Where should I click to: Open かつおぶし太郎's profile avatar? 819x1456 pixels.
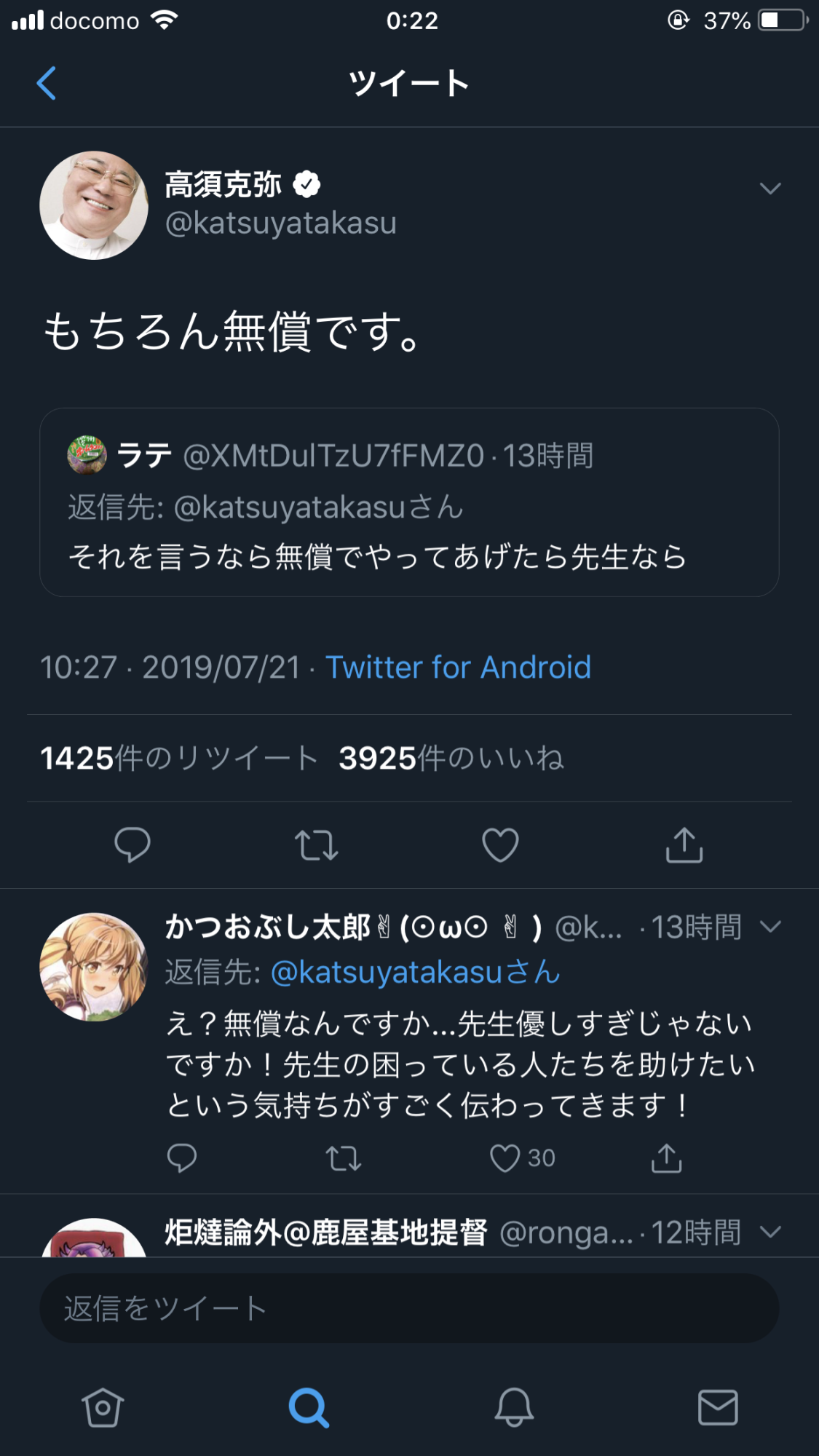tap(94, 967)
